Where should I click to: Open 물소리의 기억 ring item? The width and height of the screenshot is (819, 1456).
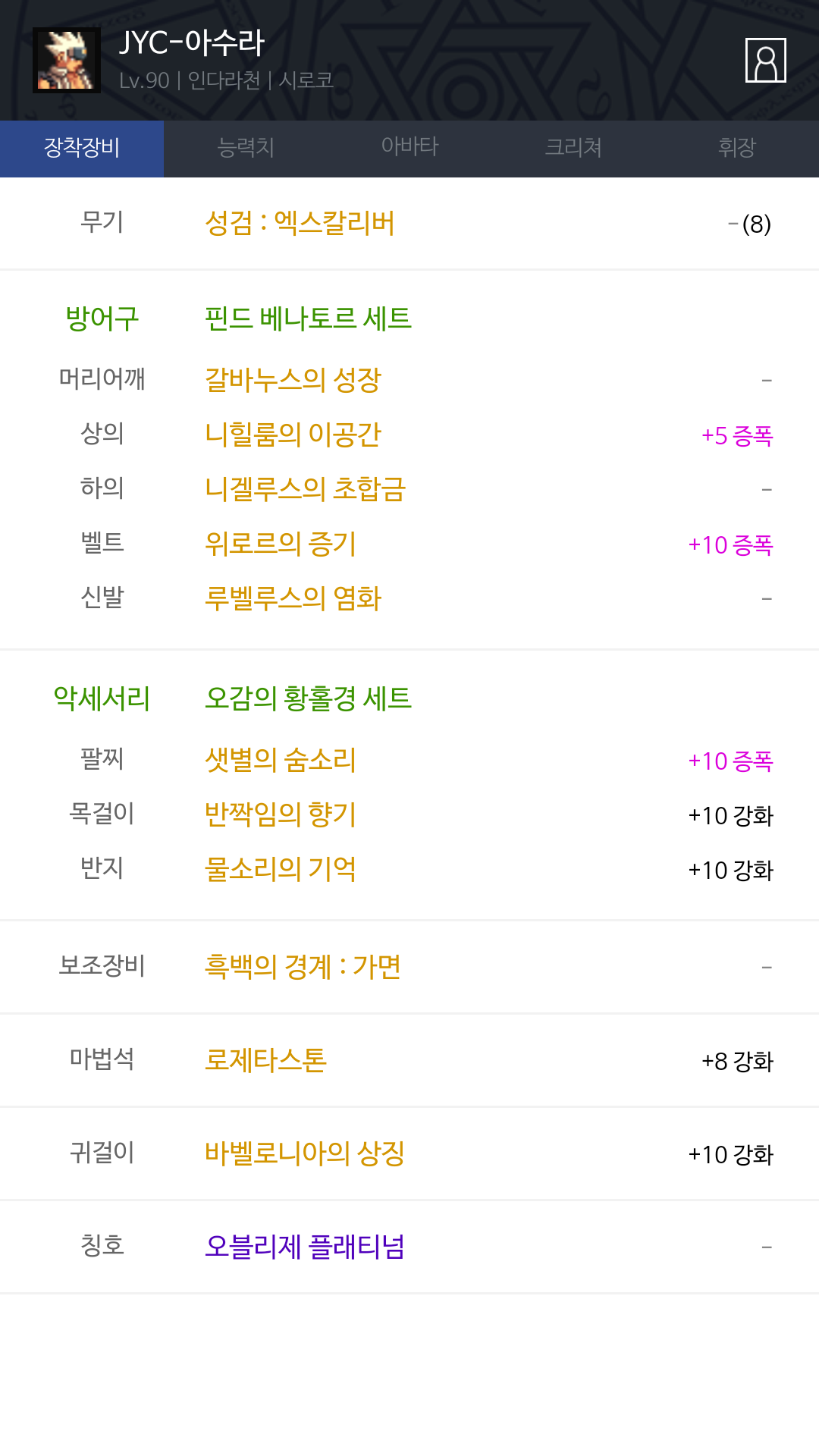coord(281,869)
